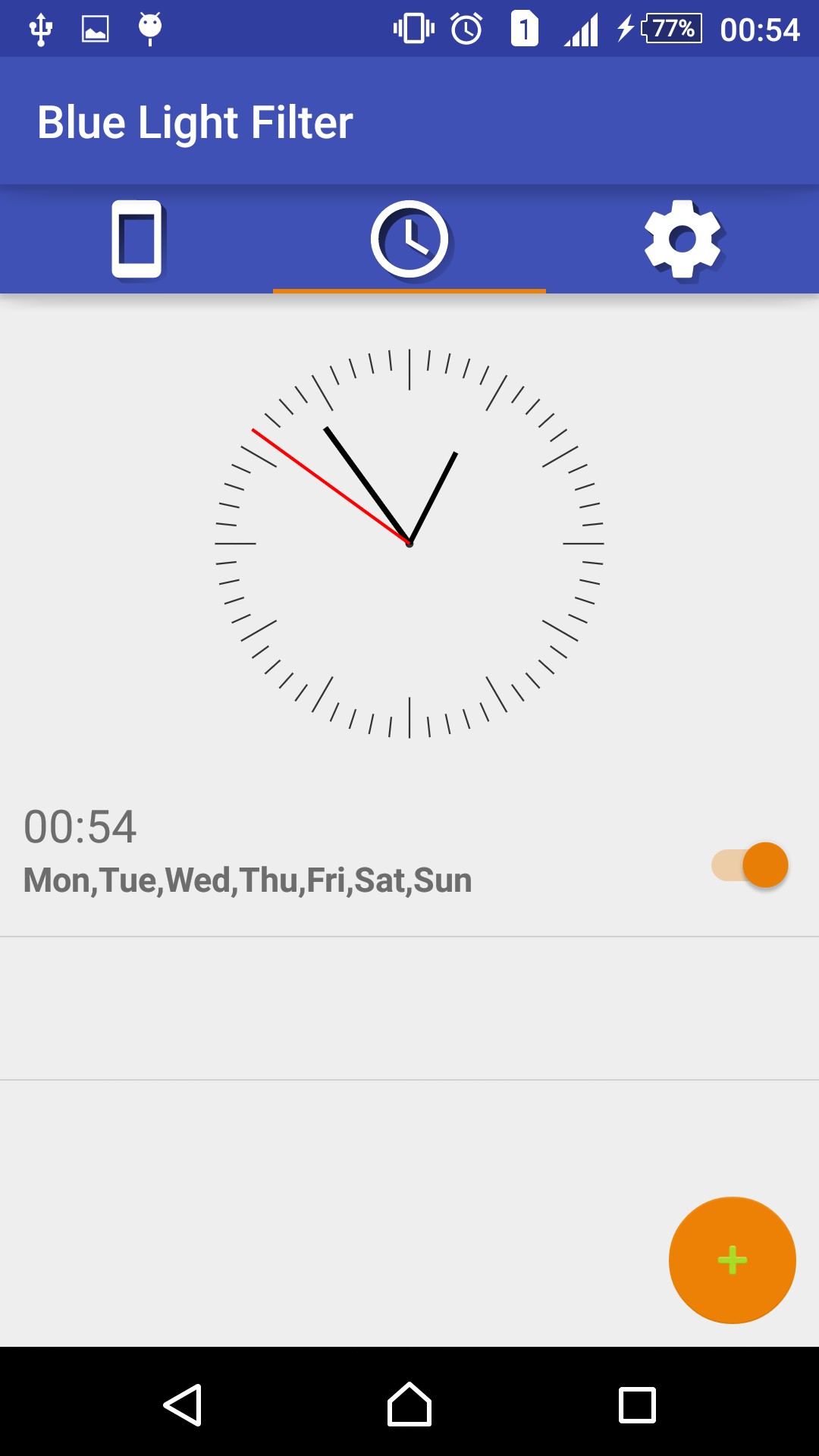
Task: Go back using the system back button
Action: point(182,1405)
